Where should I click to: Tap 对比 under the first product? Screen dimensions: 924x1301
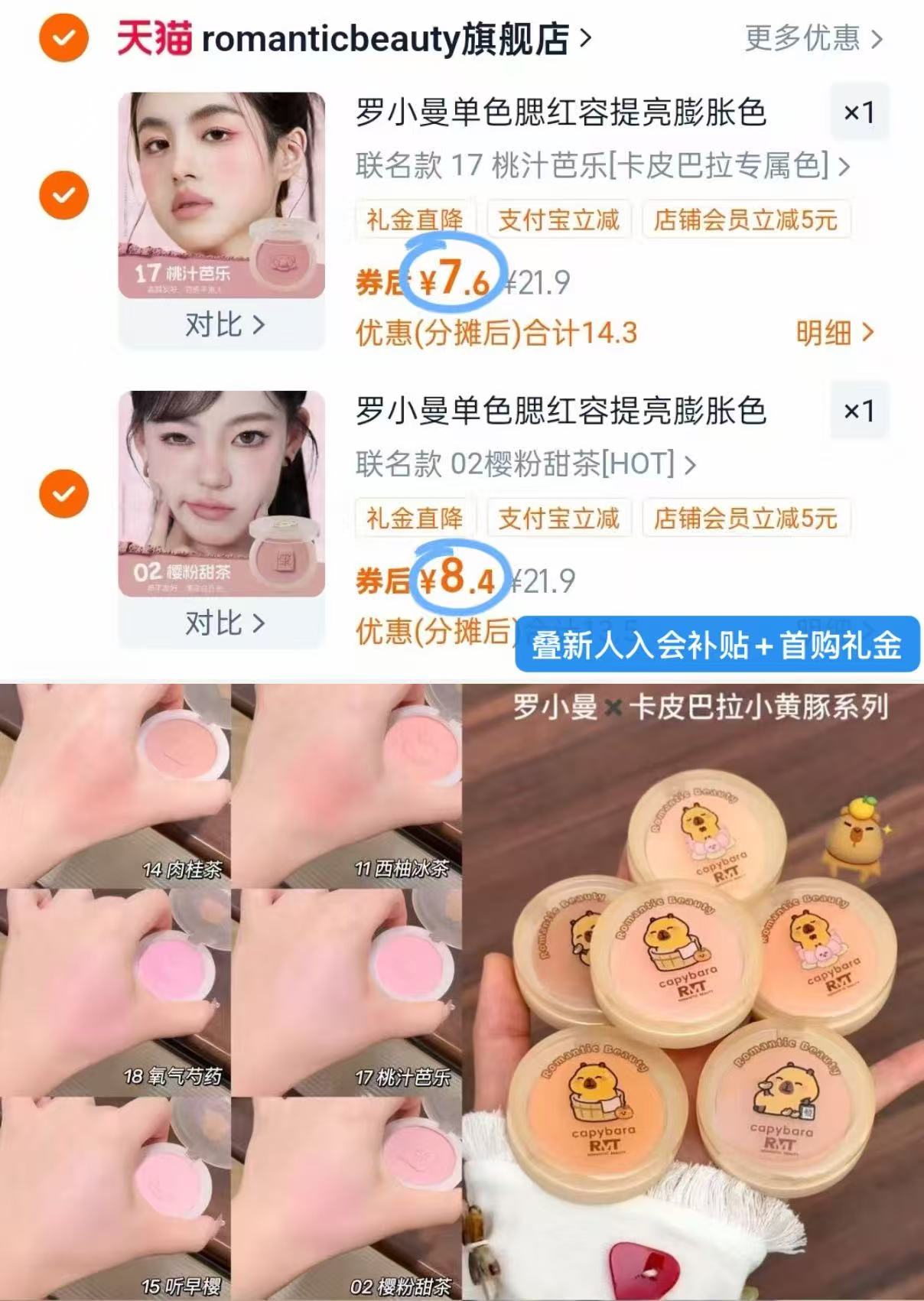[222, 324]
